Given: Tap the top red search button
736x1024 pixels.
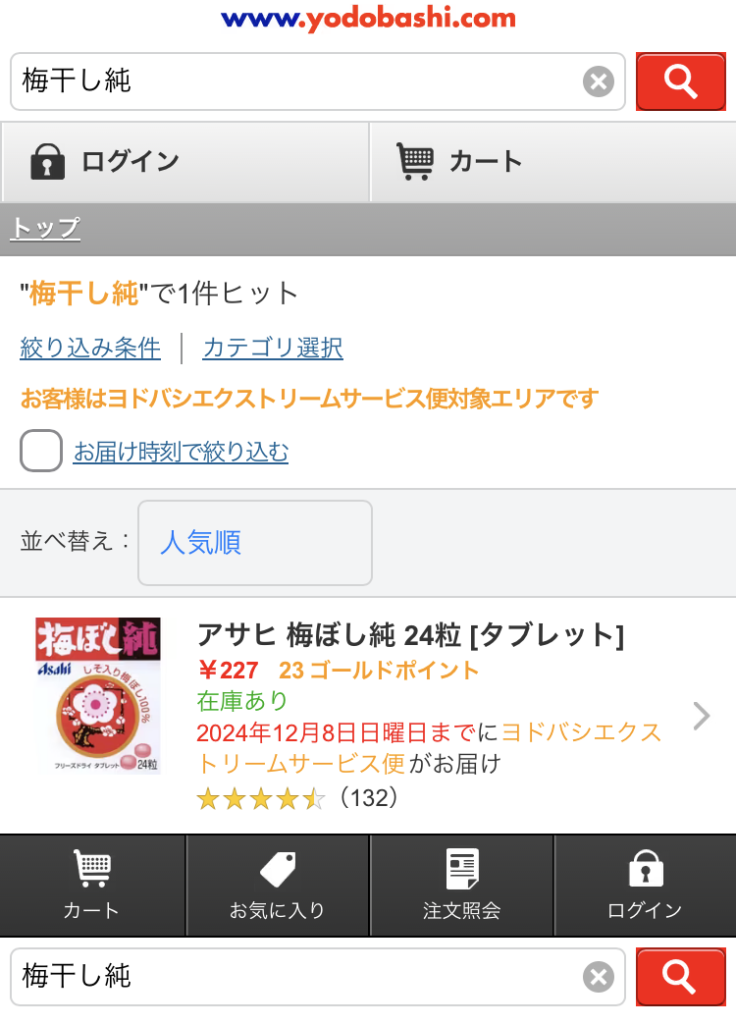Looking at the screenshot, I should click(x=681, y=81).
